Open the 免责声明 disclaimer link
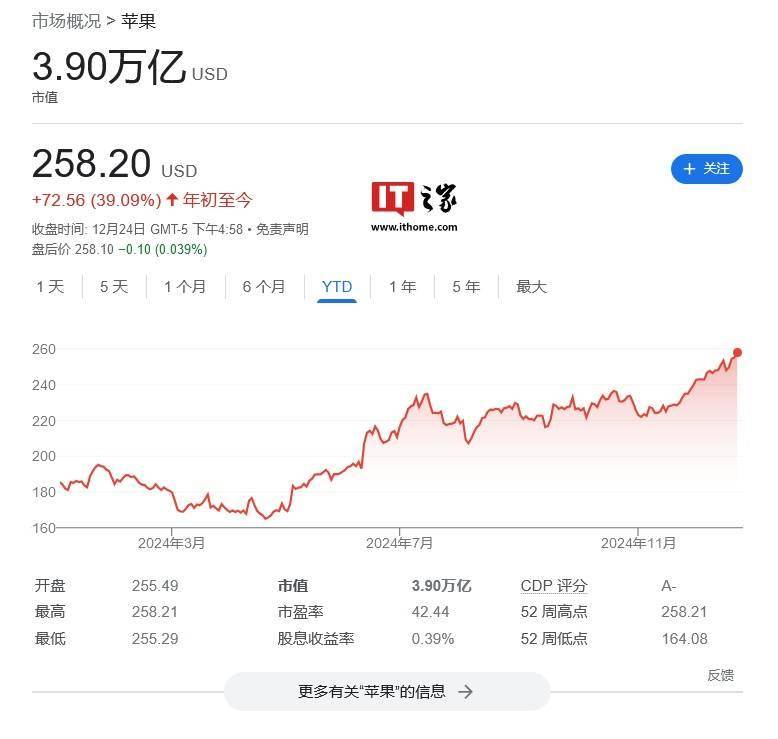 click(282, 229)
